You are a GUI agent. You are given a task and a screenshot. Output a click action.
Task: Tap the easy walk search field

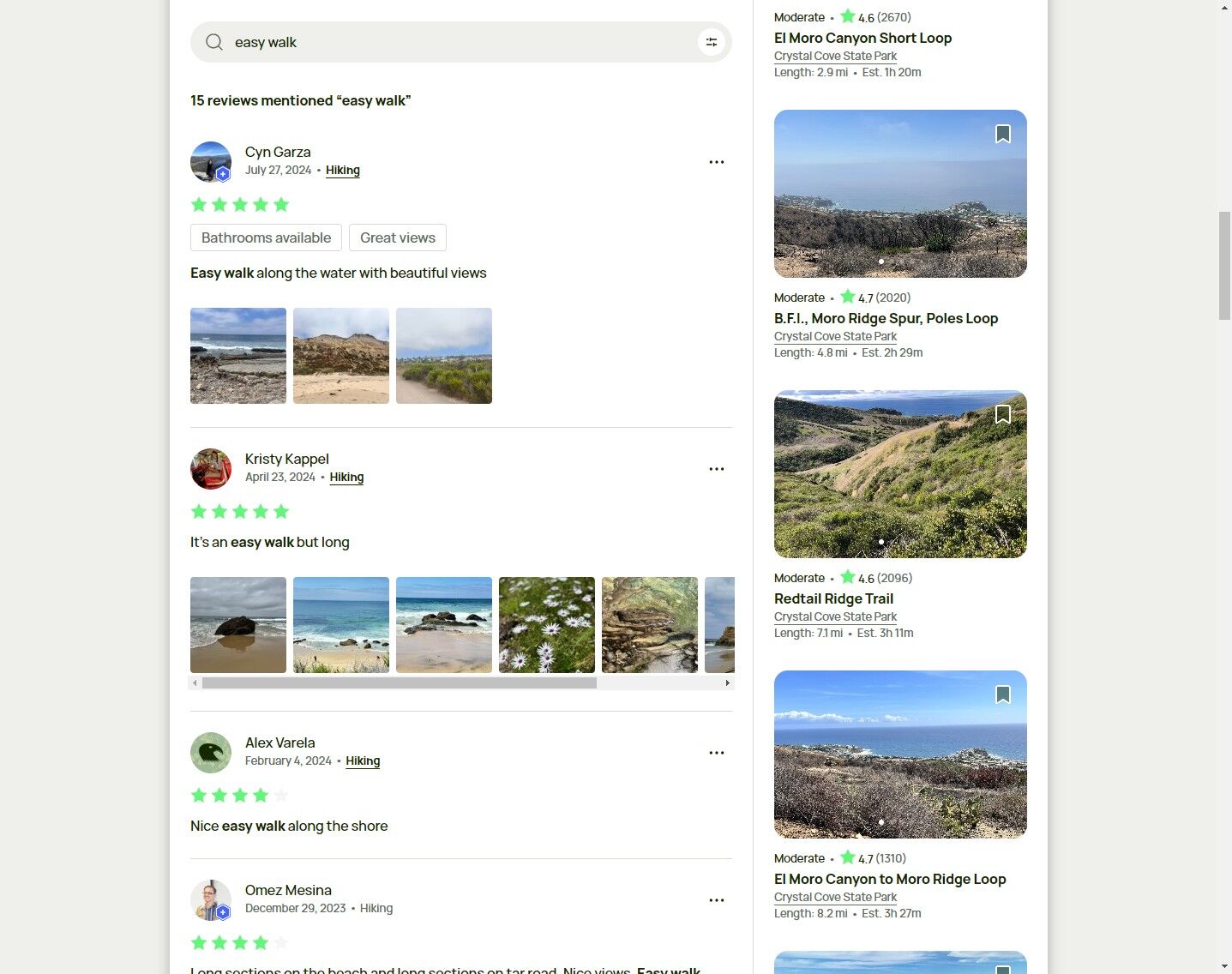pyautogui.click(x=446, y=42)
